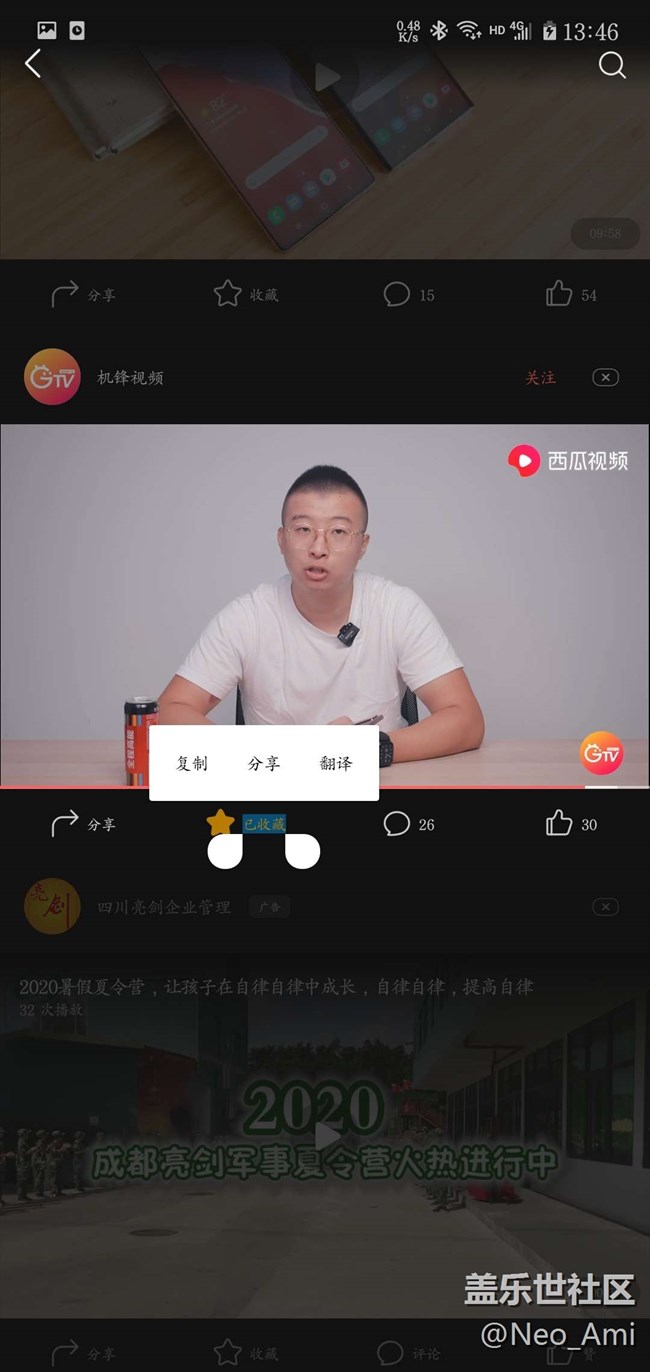
Task: Share the video with 26 comments
Action: point(82,824)
